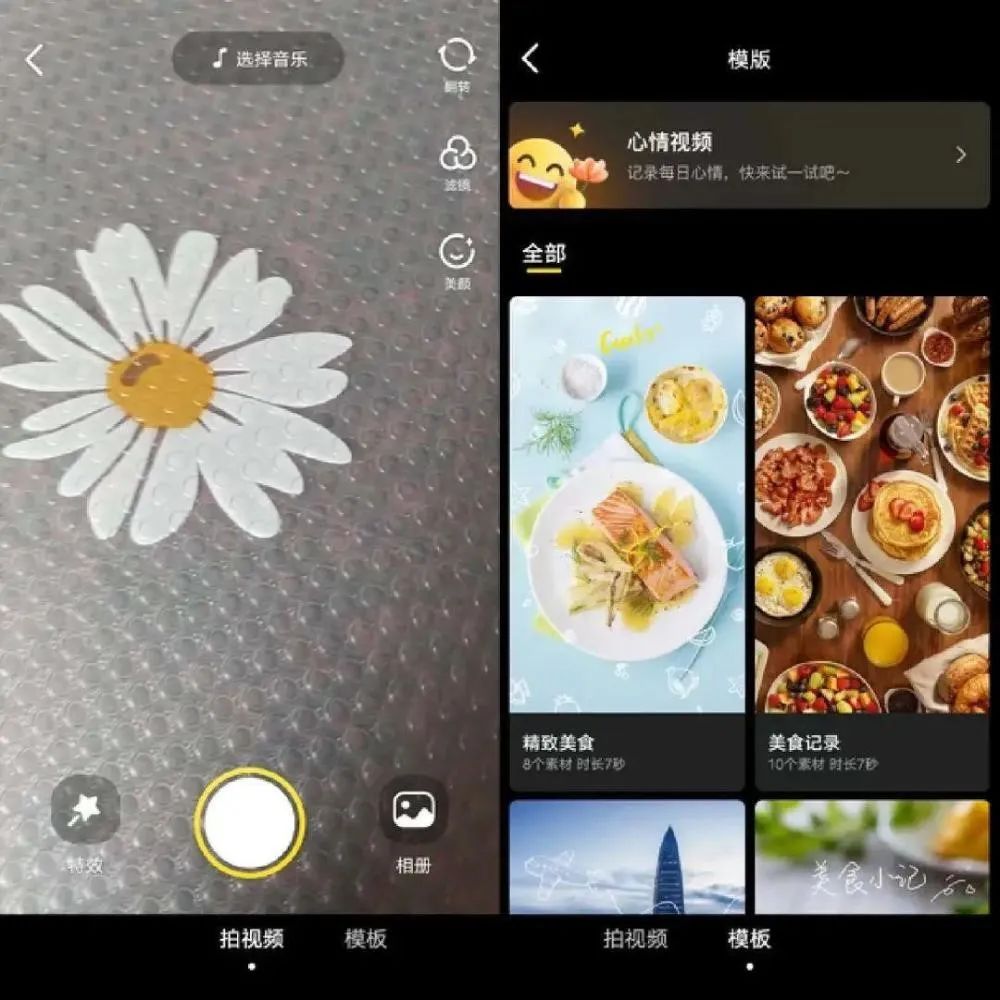This screenshot has width=1000, height=1000.
Task: Go back from the 模板 page
Action: tap(531, 59)
